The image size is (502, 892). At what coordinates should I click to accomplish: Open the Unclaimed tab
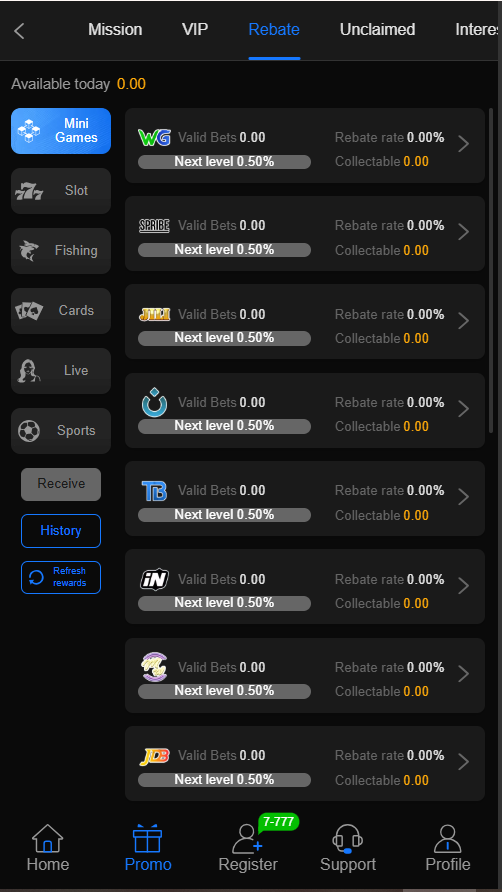(377, 30)
